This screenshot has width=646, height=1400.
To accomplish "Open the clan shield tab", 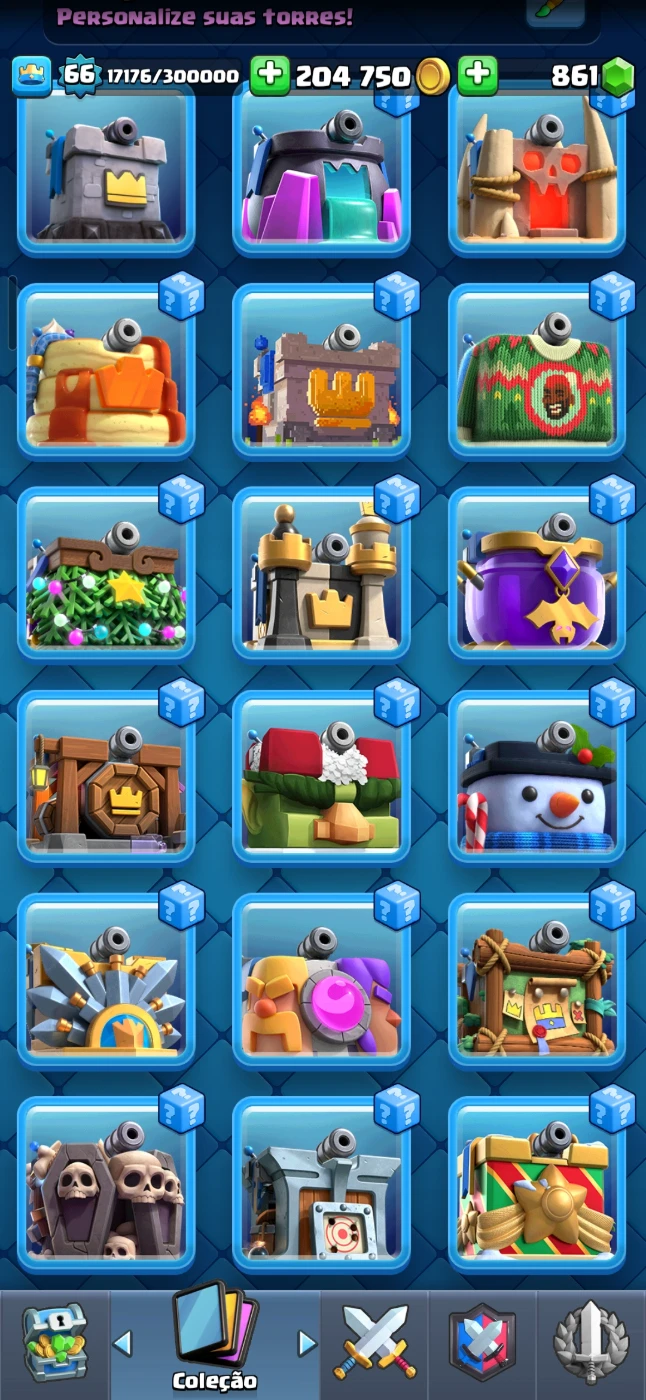I will coord(482,1342).
